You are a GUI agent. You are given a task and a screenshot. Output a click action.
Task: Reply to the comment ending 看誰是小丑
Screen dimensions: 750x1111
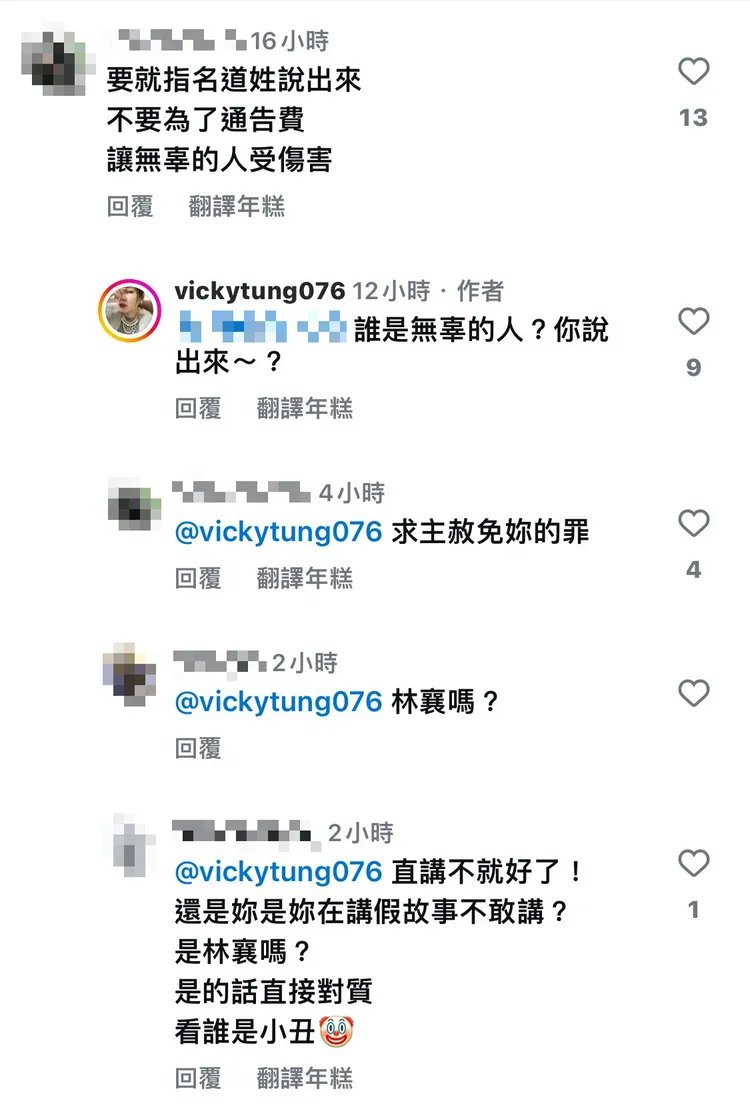coord(198,1078)
